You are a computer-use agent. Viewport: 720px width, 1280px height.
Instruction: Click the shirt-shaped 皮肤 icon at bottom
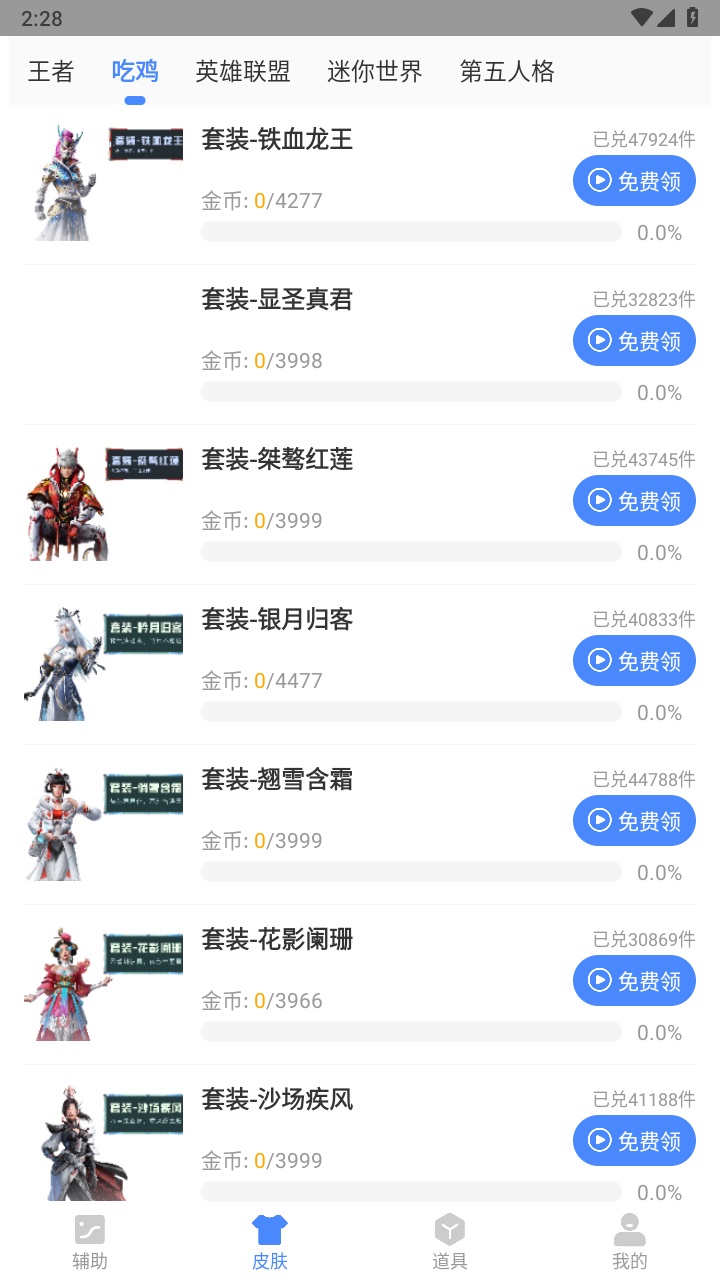coord(270,1229)
